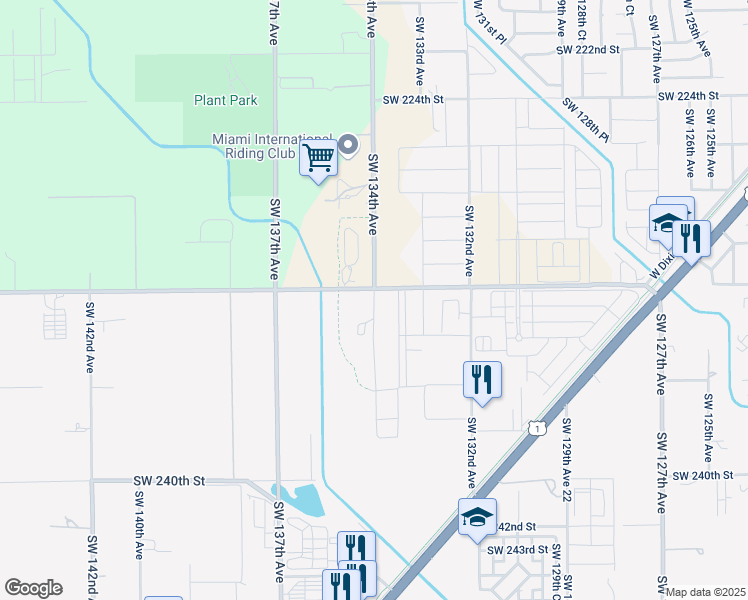Select the Miami International Riding Club pin
748x600 pixels.
coord(349,146)
